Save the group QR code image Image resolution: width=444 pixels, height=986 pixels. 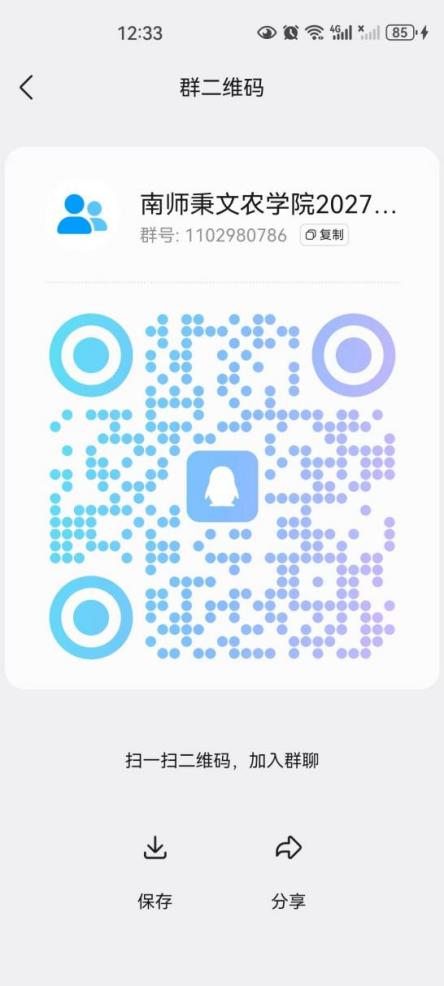pos(155,872)
